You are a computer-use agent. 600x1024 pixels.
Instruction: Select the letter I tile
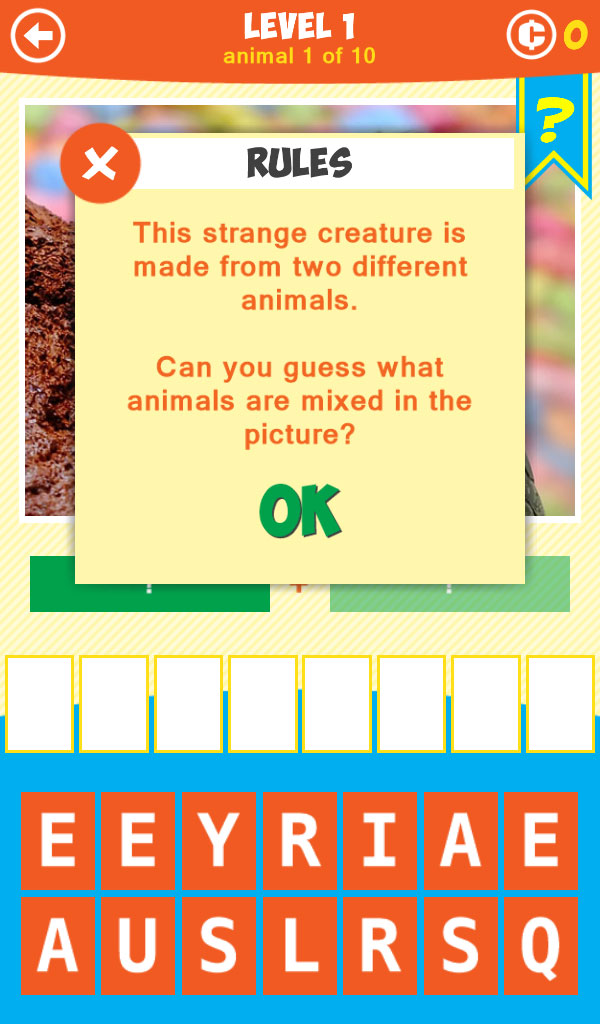pyautogui.click(x=379, y=841)
